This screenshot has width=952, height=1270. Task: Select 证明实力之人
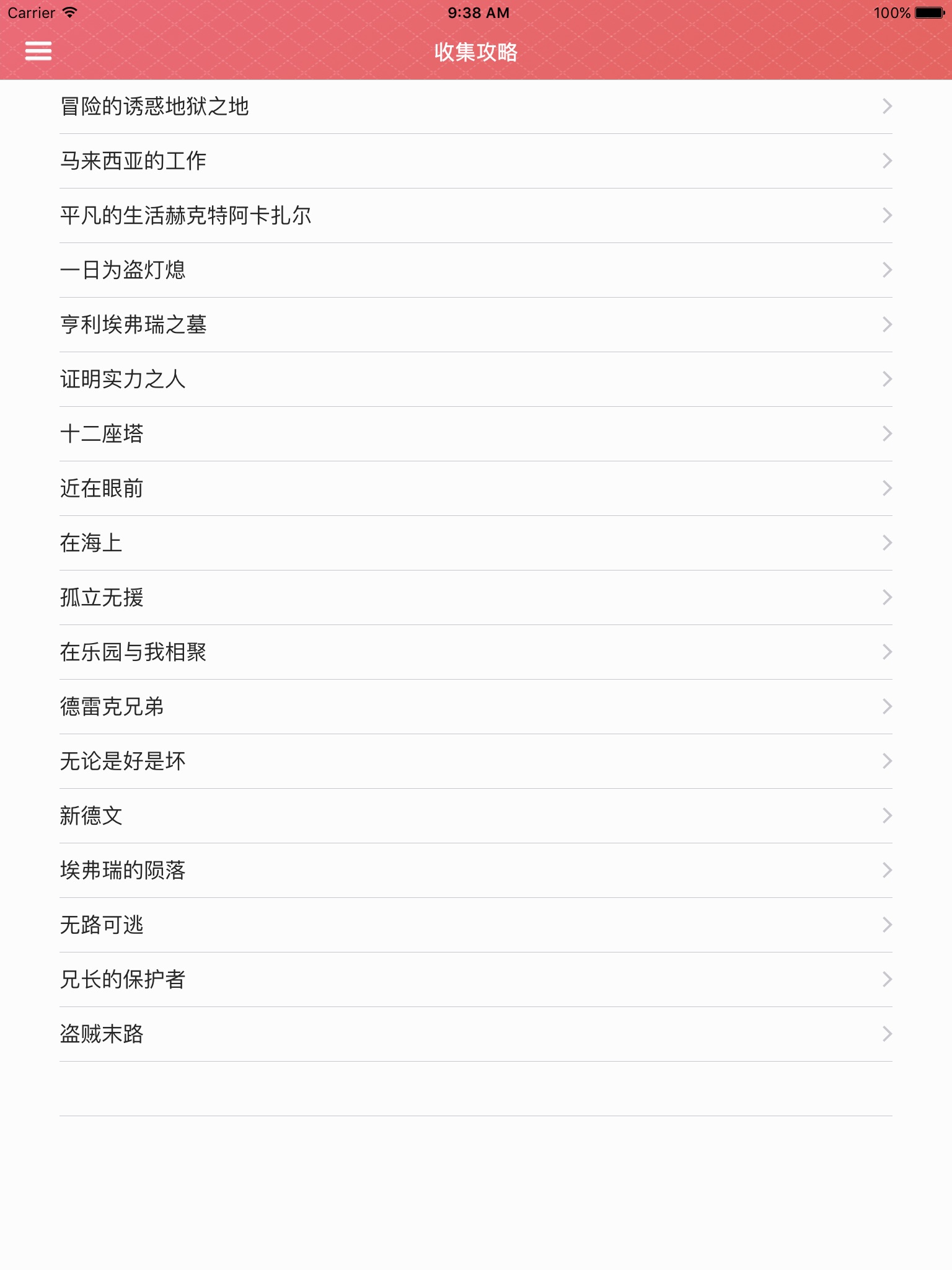click(476, 380)
